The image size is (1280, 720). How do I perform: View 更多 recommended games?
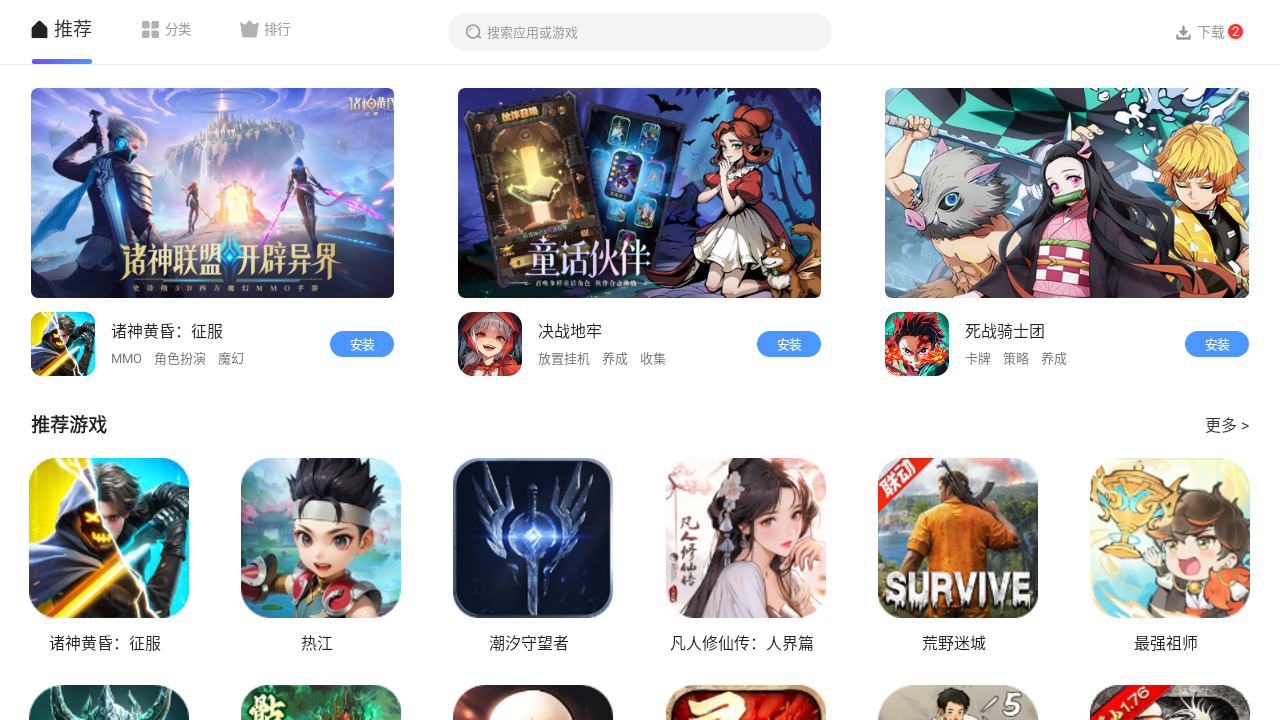click(1226, 425)
